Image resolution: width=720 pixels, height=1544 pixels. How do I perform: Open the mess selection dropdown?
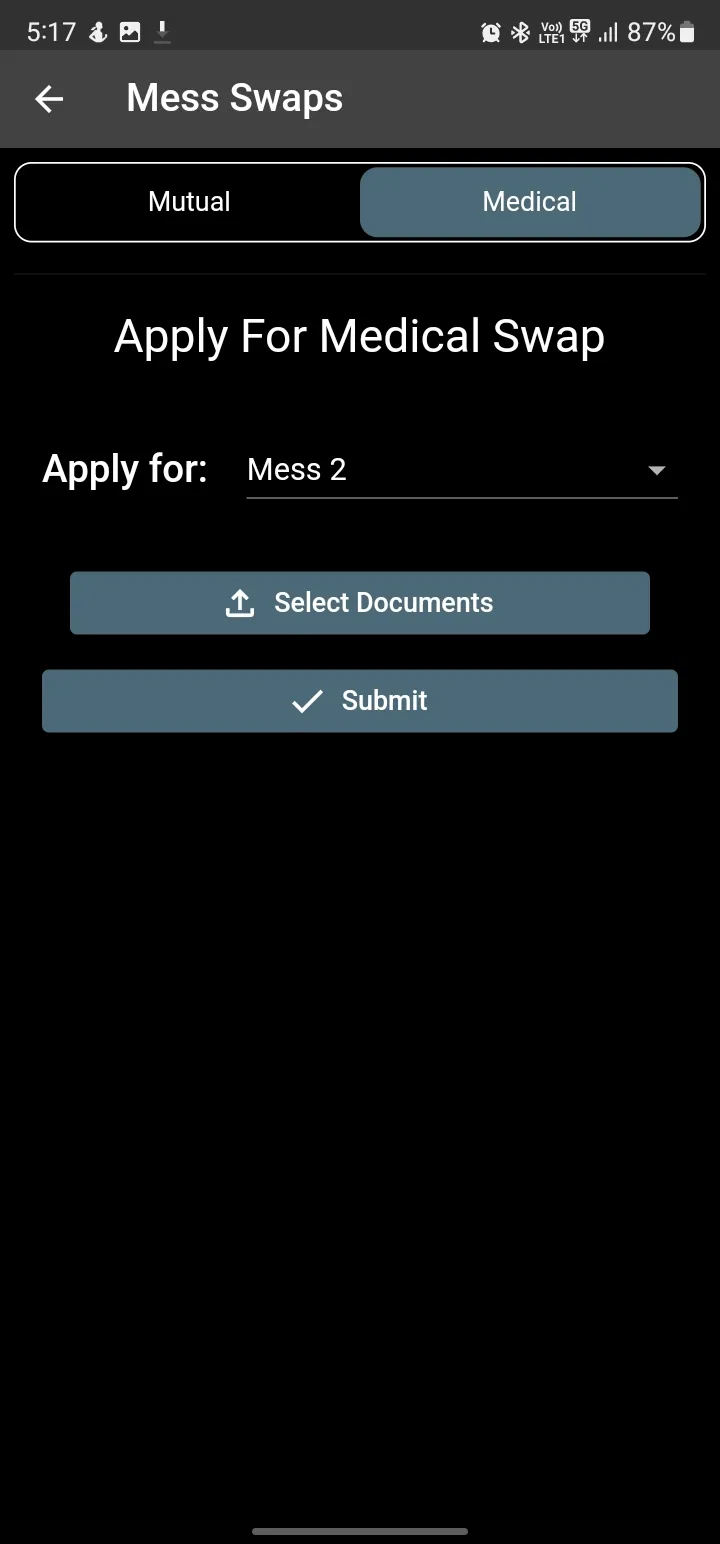tap(460, 469)
